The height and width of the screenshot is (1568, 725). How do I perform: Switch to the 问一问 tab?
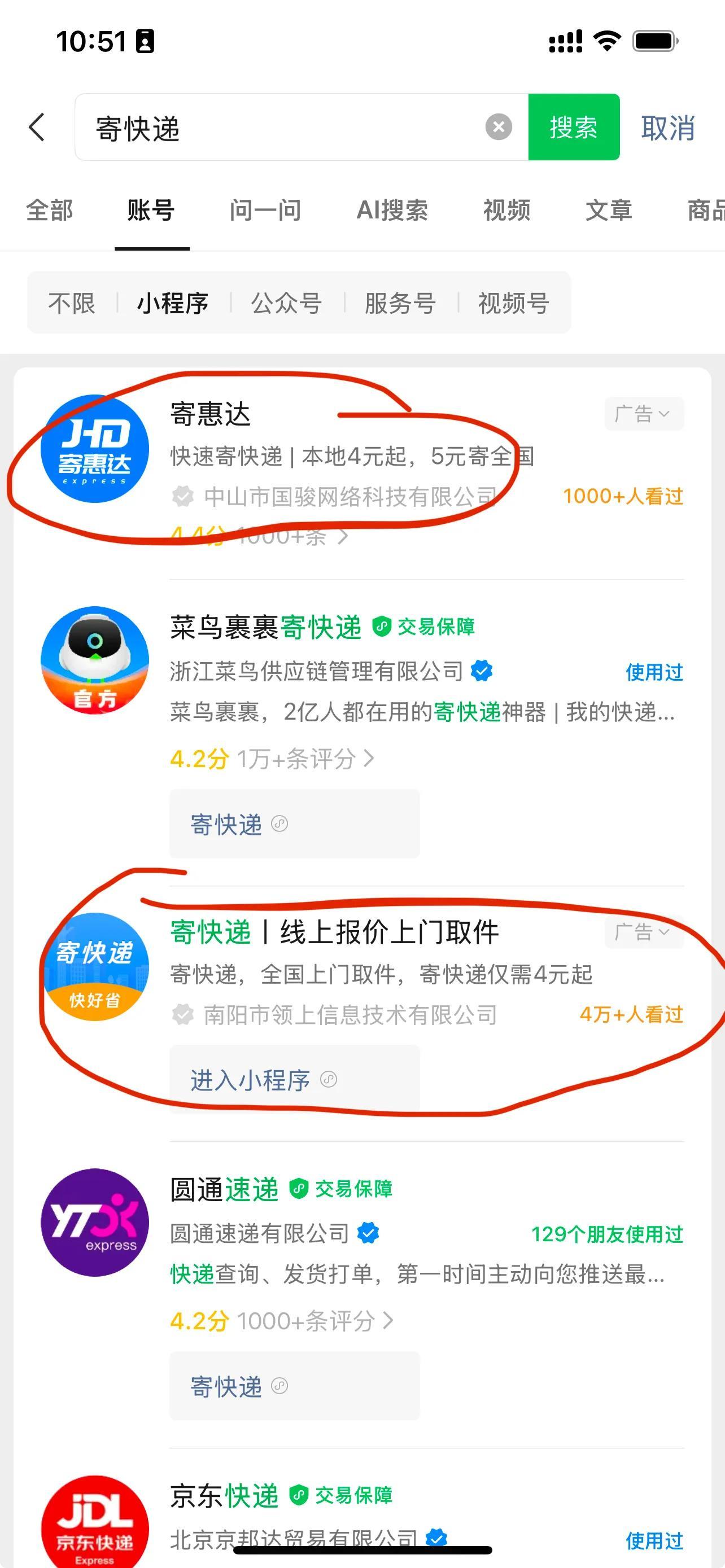[x=265, y=211]
